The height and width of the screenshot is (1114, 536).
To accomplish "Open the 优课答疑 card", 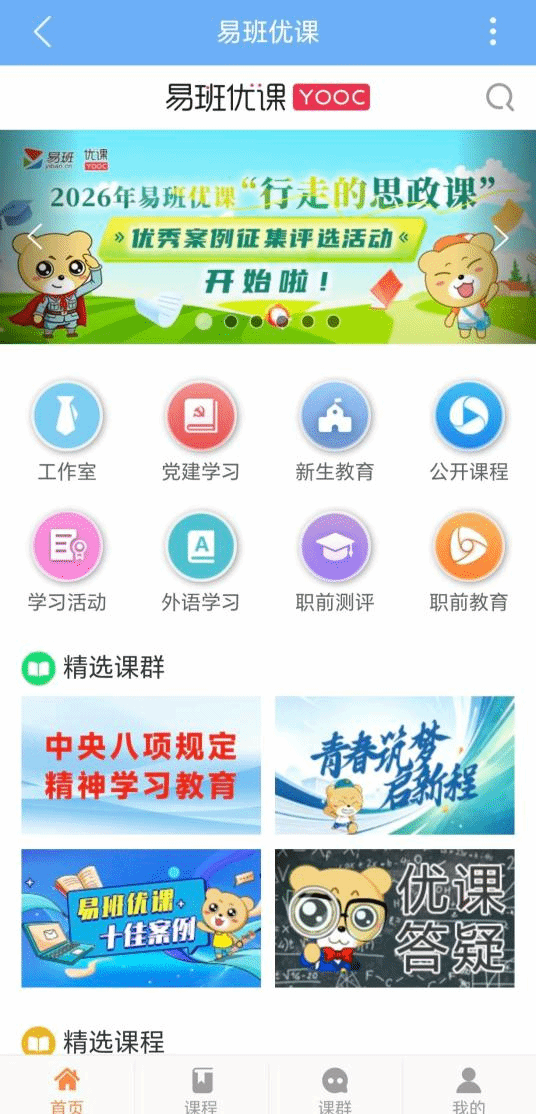I will [x=395, y=918].
